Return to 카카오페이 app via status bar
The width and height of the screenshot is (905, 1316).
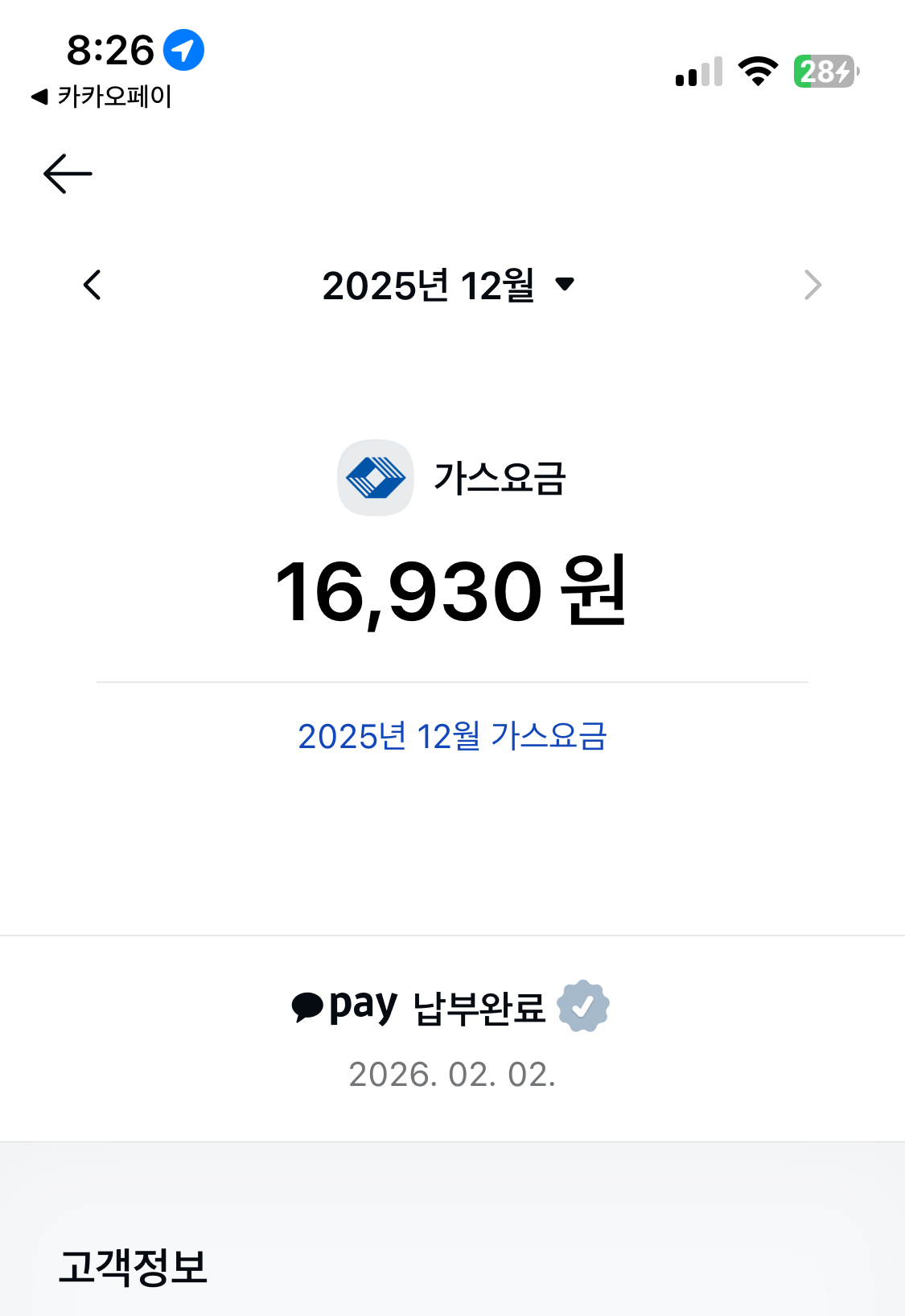(x=101, y=97)
